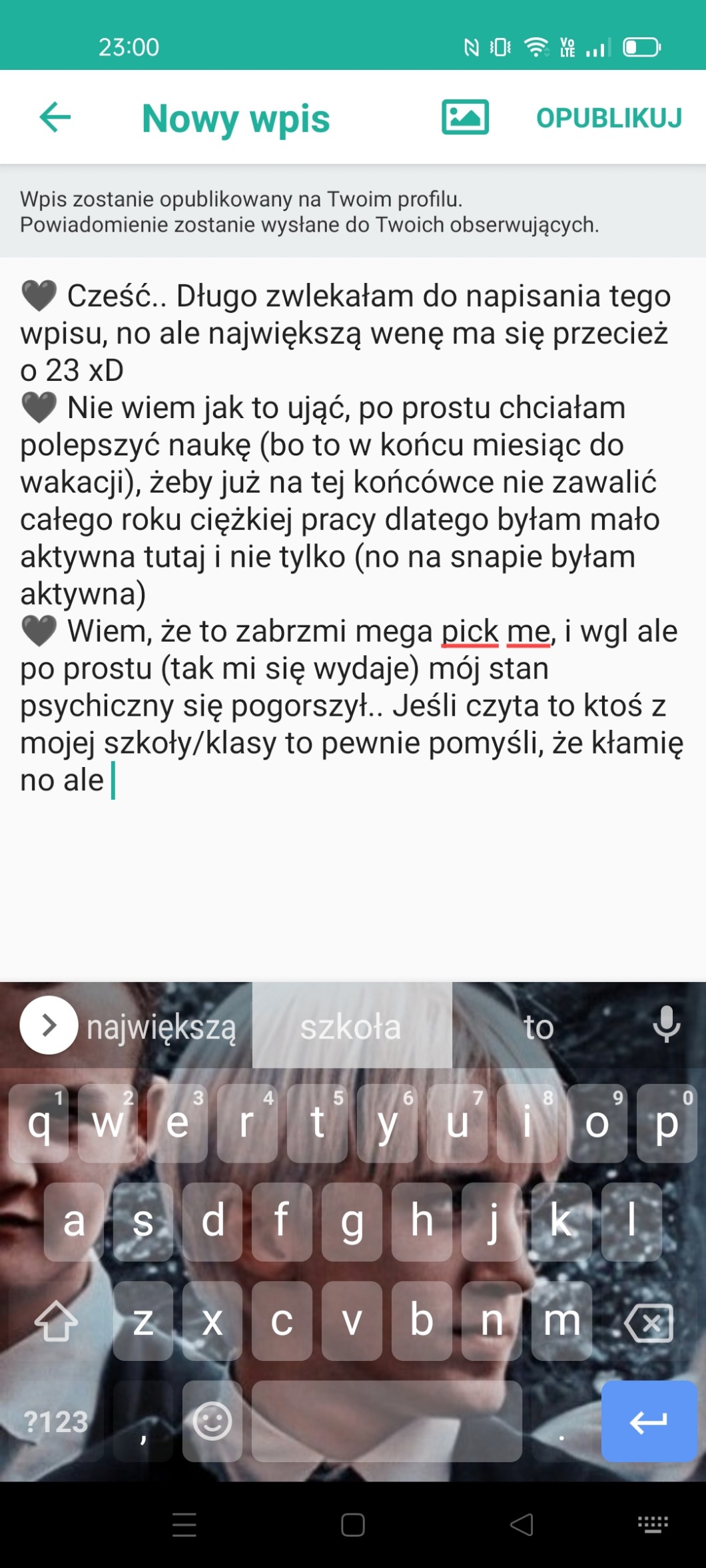
Task: Choose the "to" word suggestion
Action: tap(538, 1027)
